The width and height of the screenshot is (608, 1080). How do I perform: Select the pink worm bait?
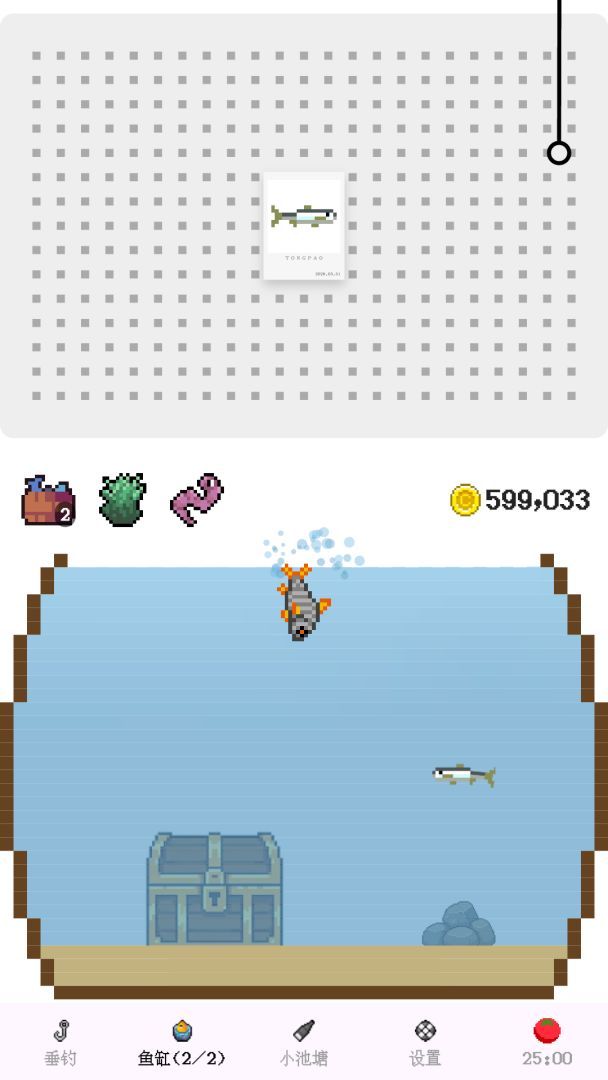click(197, 500)
